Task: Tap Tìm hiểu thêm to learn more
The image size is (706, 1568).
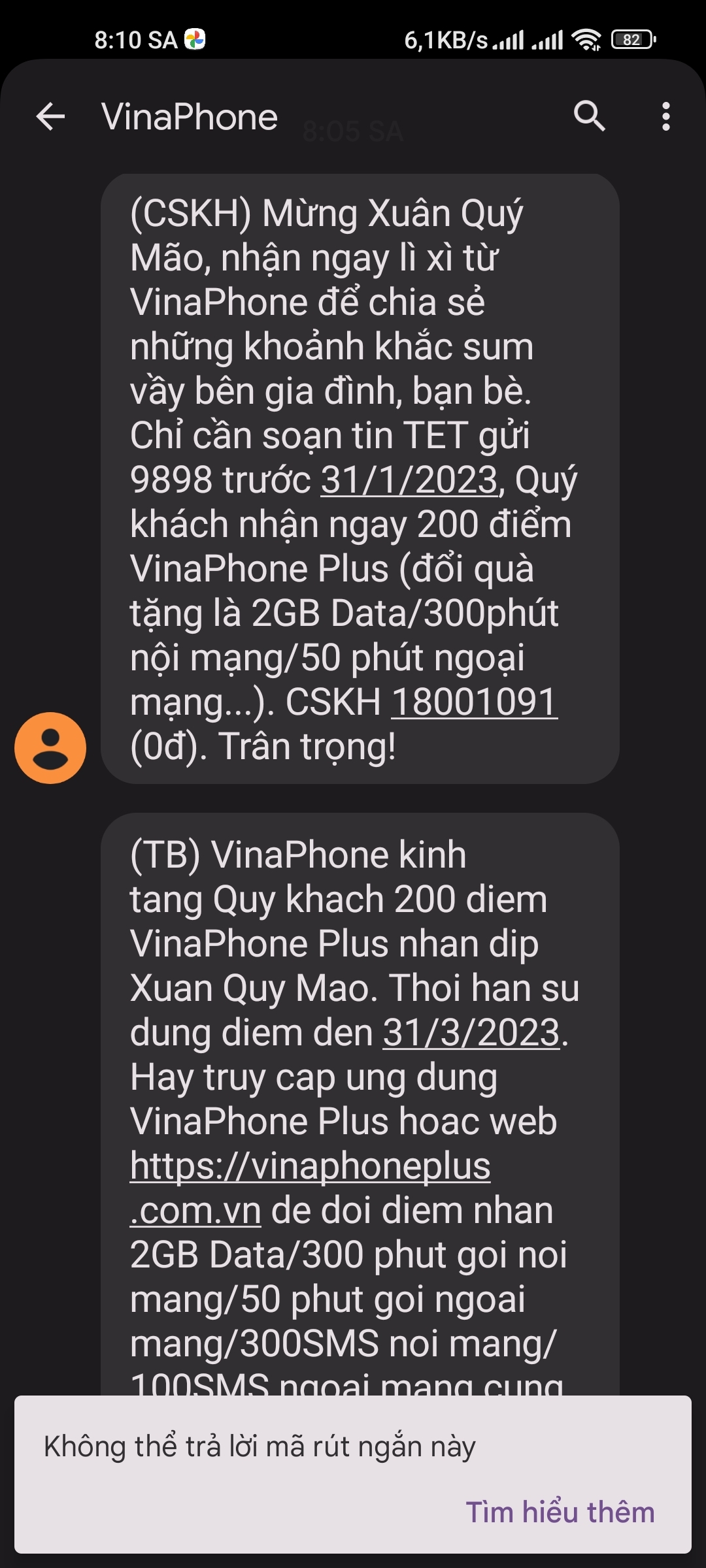Action: pyautogui.click(x=560, y=1512)
